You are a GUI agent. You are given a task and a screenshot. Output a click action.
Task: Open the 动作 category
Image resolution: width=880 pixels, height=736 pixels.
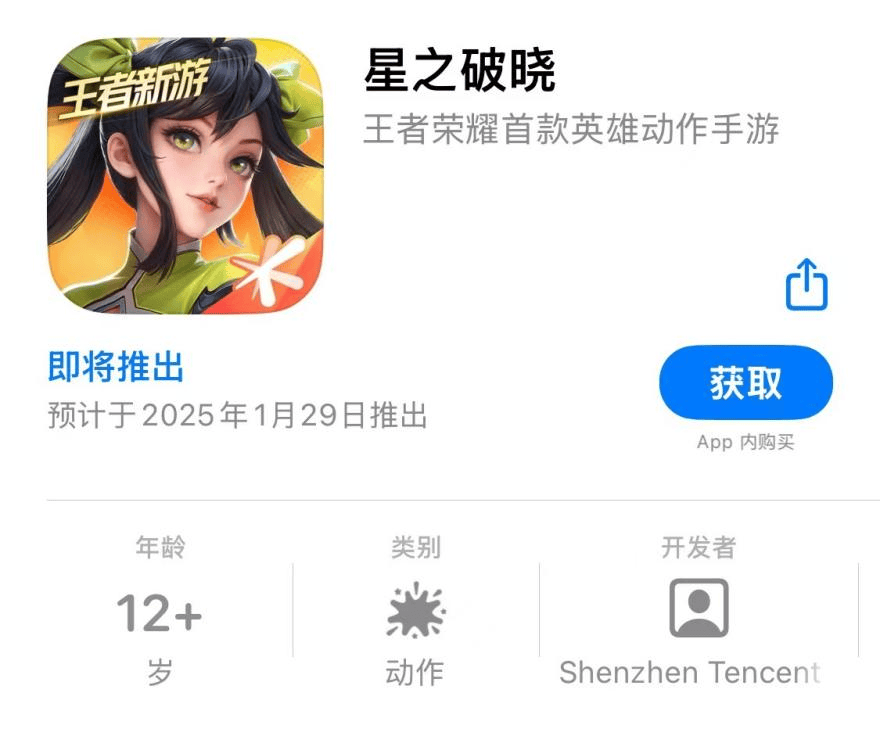(415, 612)
